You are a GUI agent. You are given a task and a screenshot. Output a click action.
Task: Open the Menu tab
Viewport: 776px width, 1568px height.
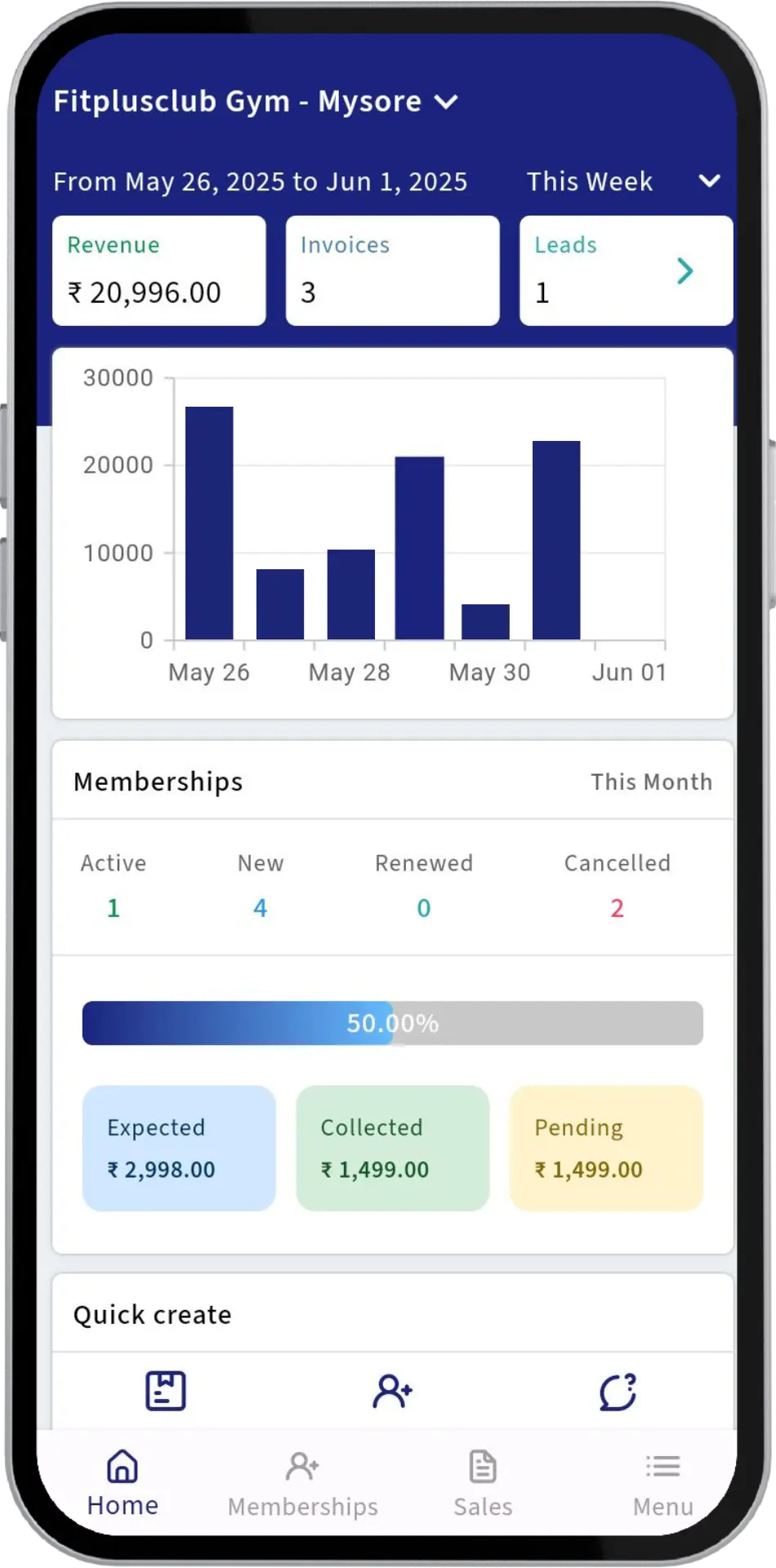(x=662, y=1482)
